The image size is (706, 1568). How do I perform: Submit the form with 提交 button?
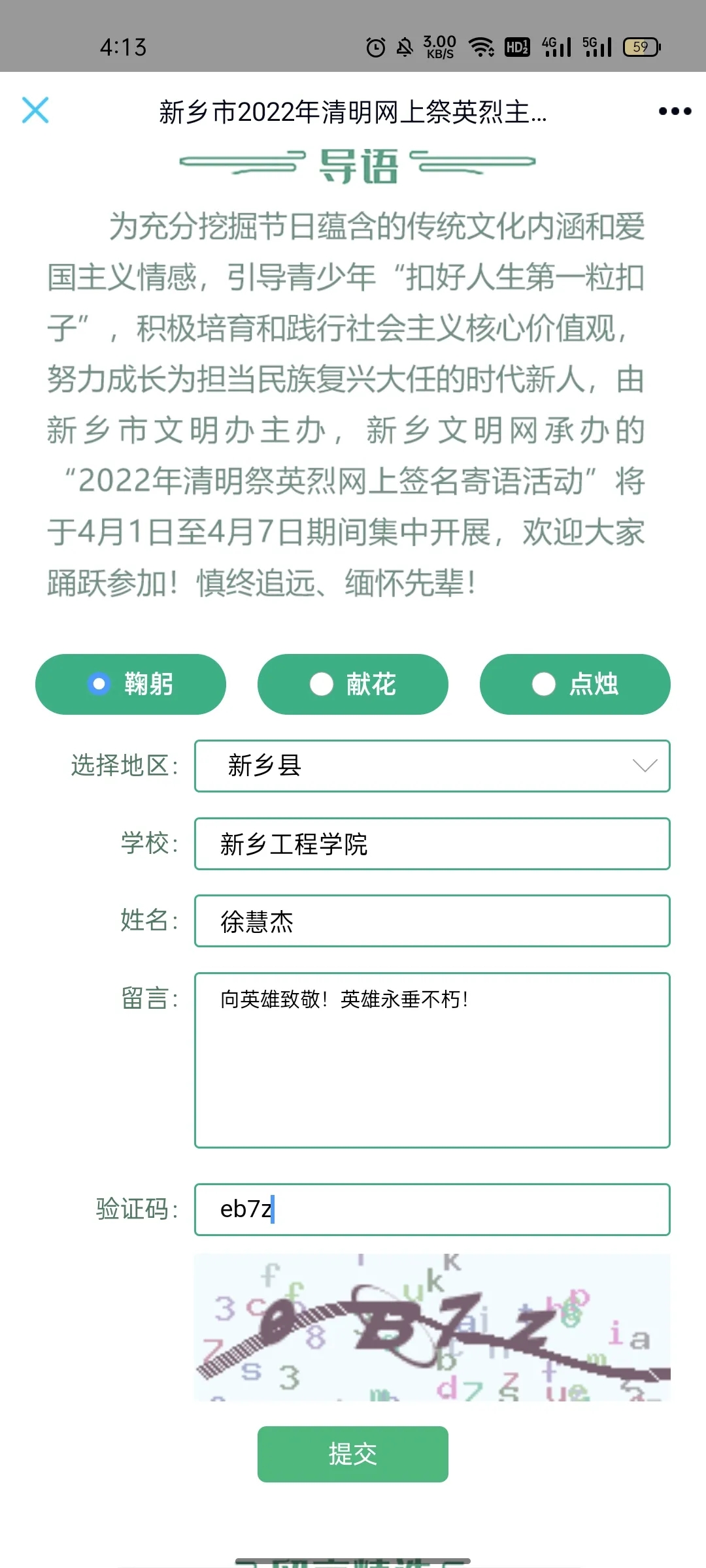[x=353, y=1454]
